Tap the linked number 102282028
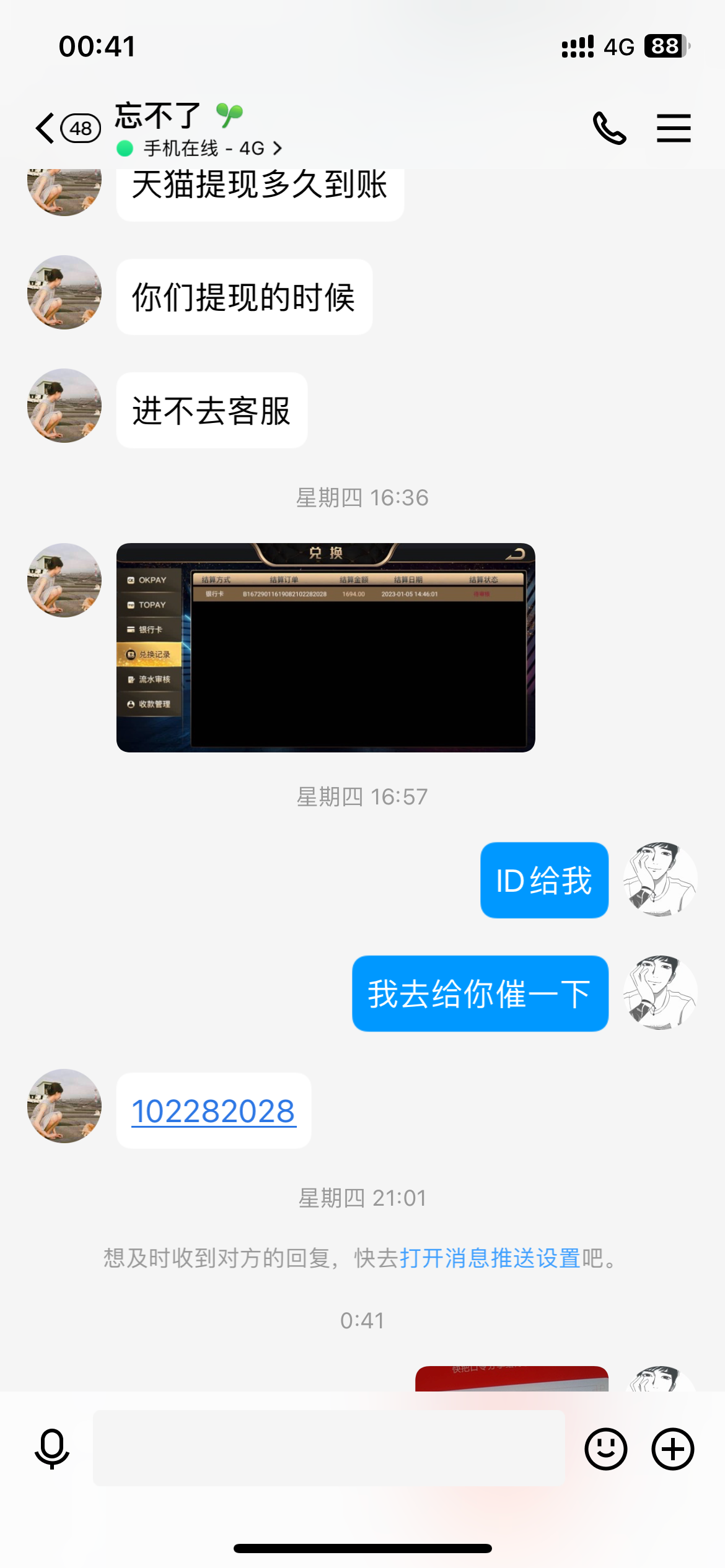725x1568 pixels. [x=213, y=1111]
